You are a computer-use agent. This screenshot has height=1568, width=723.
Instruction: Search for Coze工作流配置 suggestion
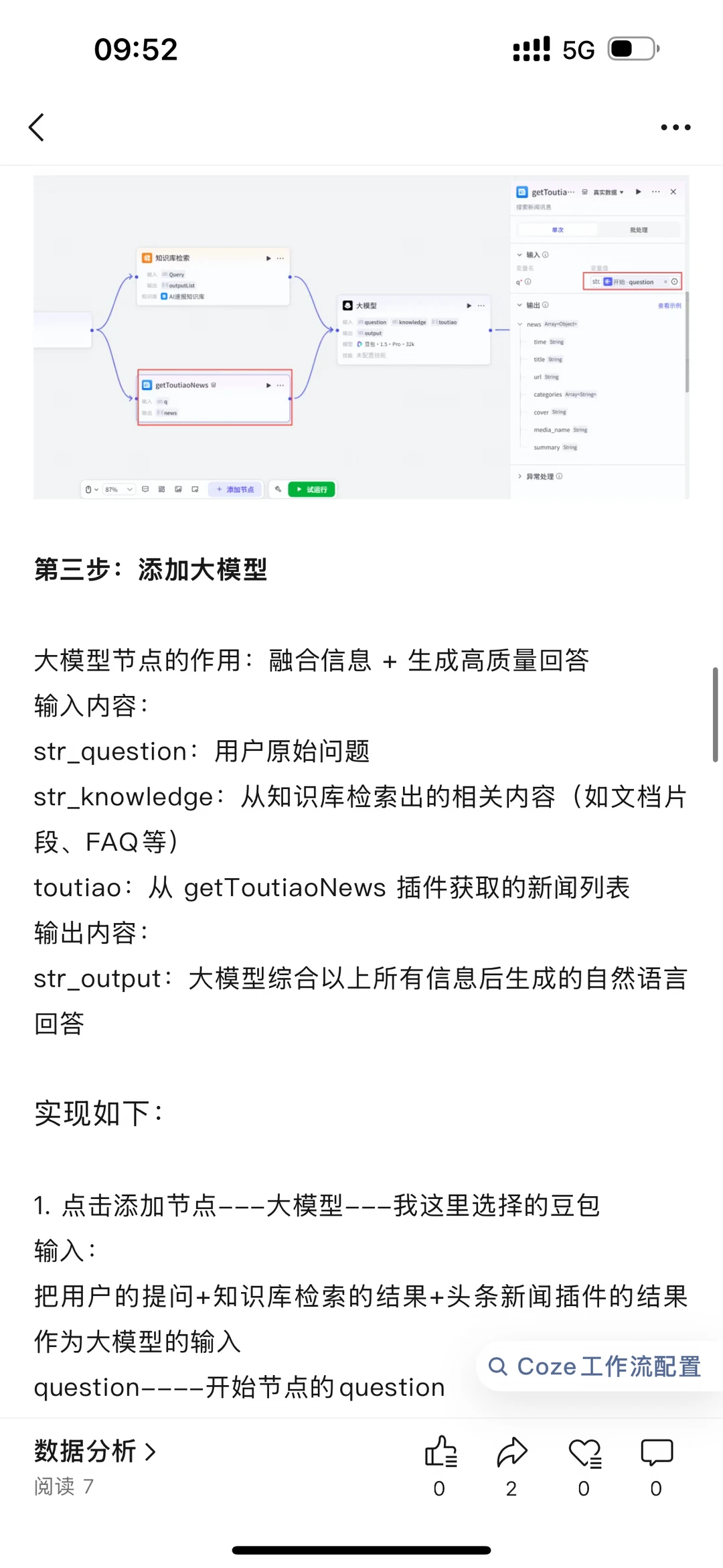pyautogui.click(x=595, y=1366)
